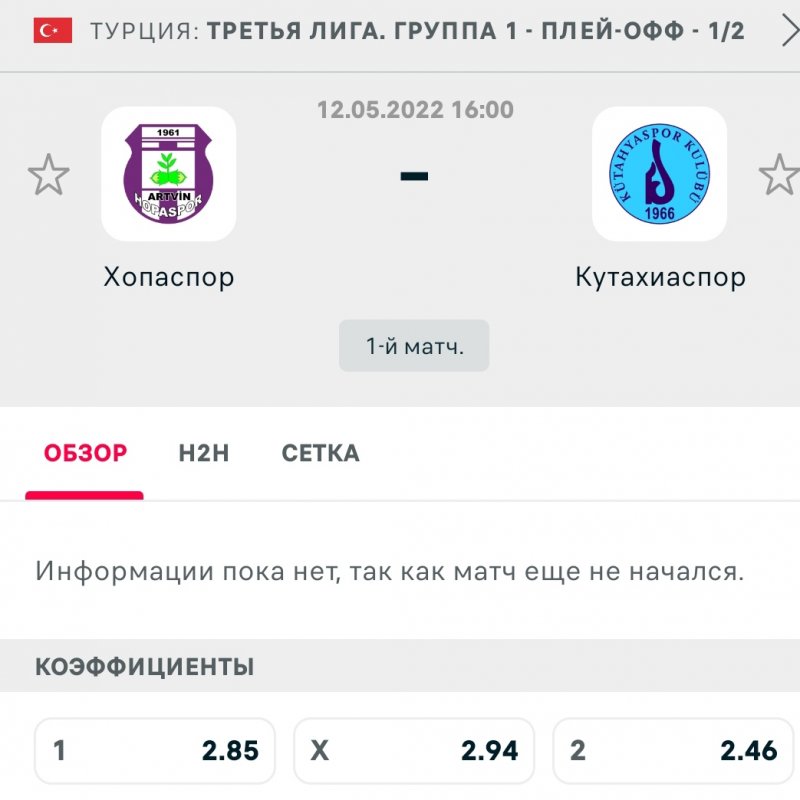Select the ОБЗОР tab
Screen dimensions: 800x800
click(85, 453)
